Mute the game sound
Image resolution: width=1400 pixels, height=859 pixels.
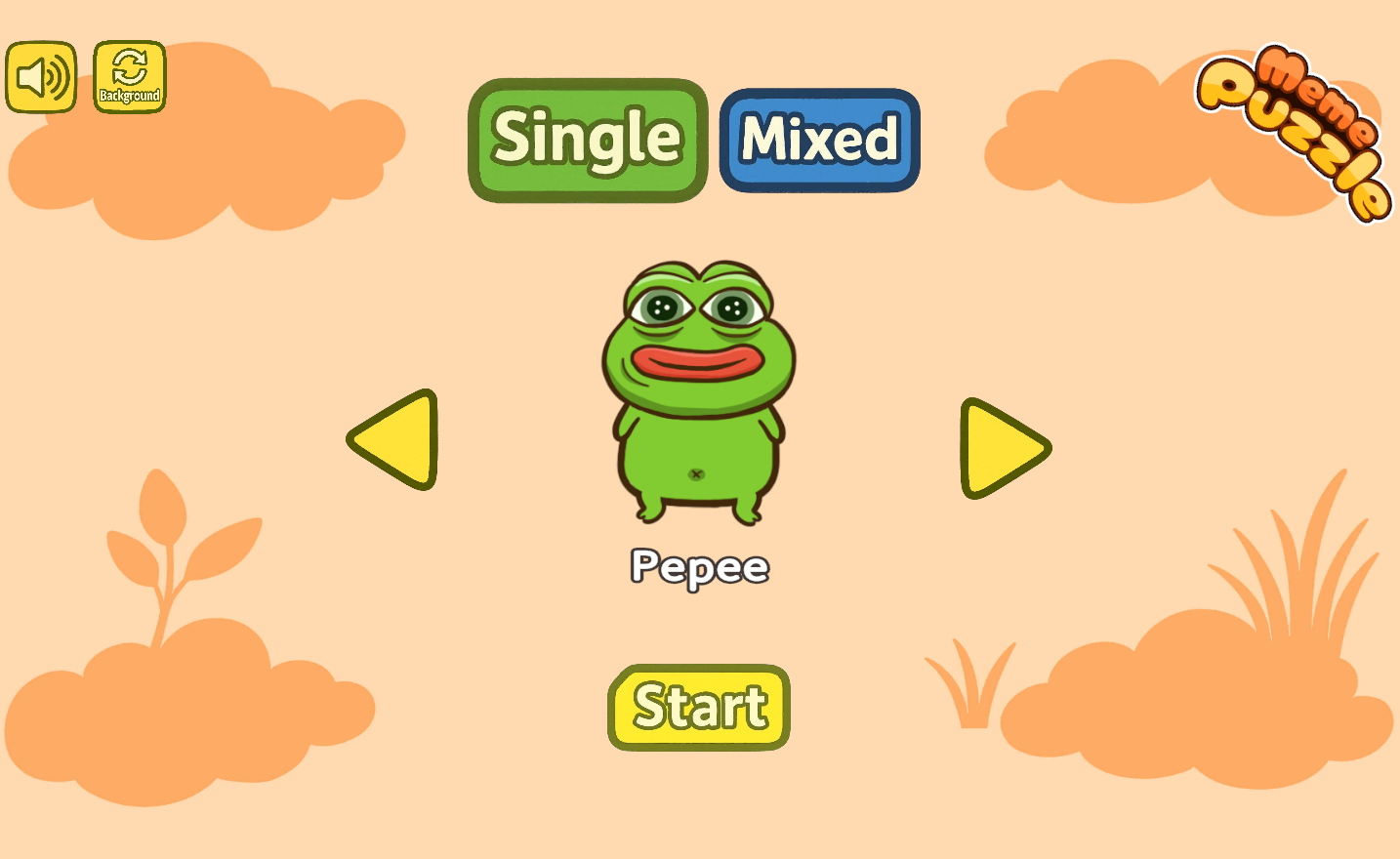(x=41, y=77)
